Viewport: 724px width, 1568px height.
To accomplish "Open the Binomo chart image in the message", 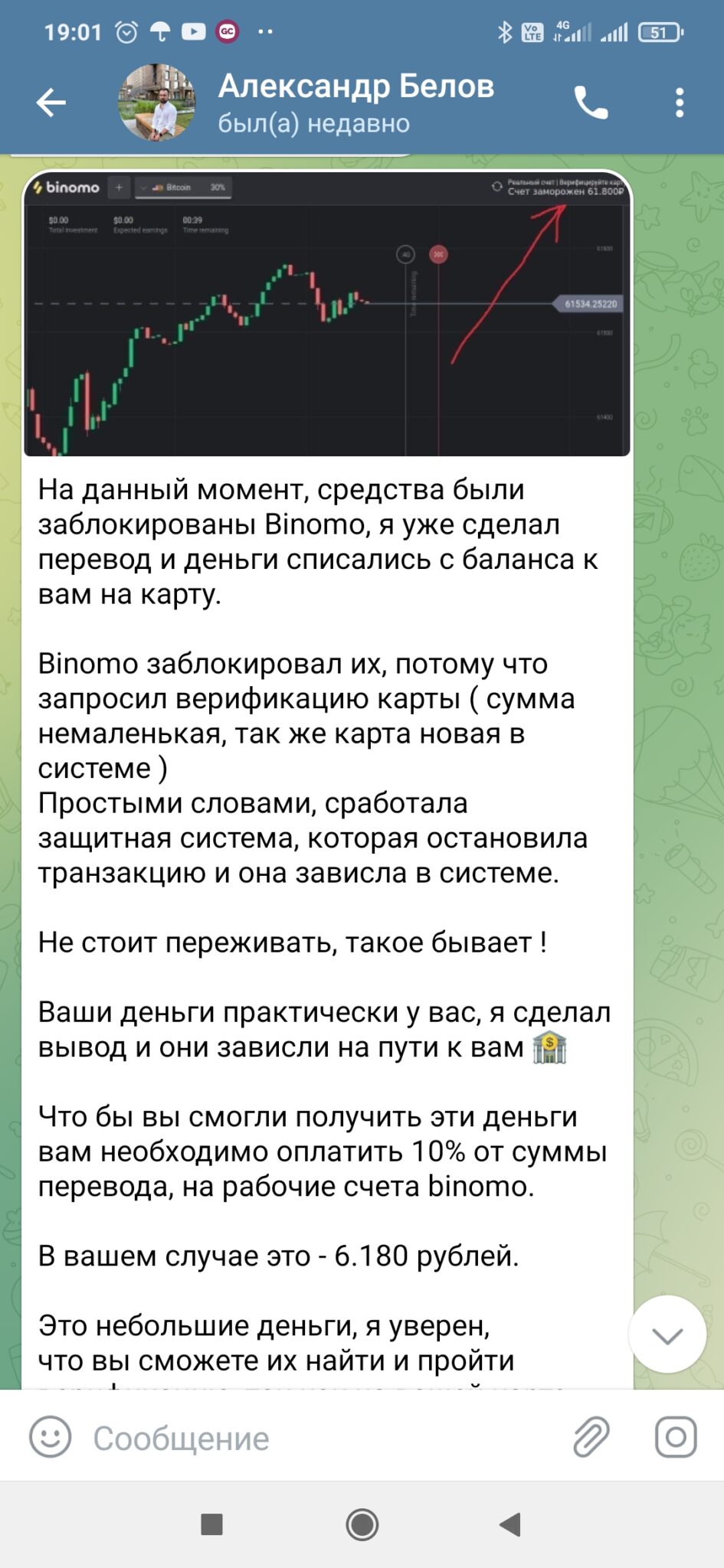I will tap(327, 314).
